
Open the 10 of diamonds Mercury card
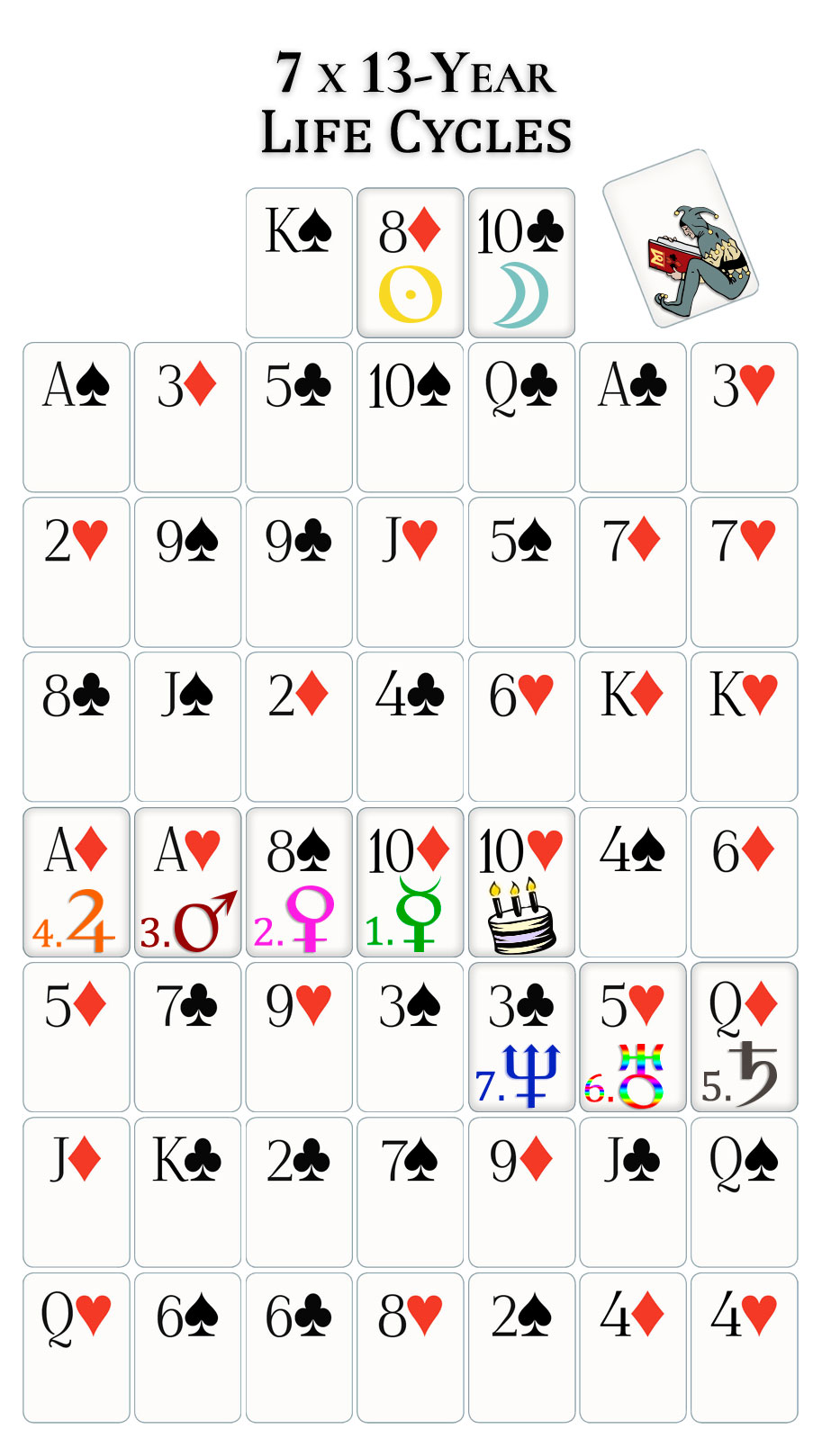(x=411, y=882)
